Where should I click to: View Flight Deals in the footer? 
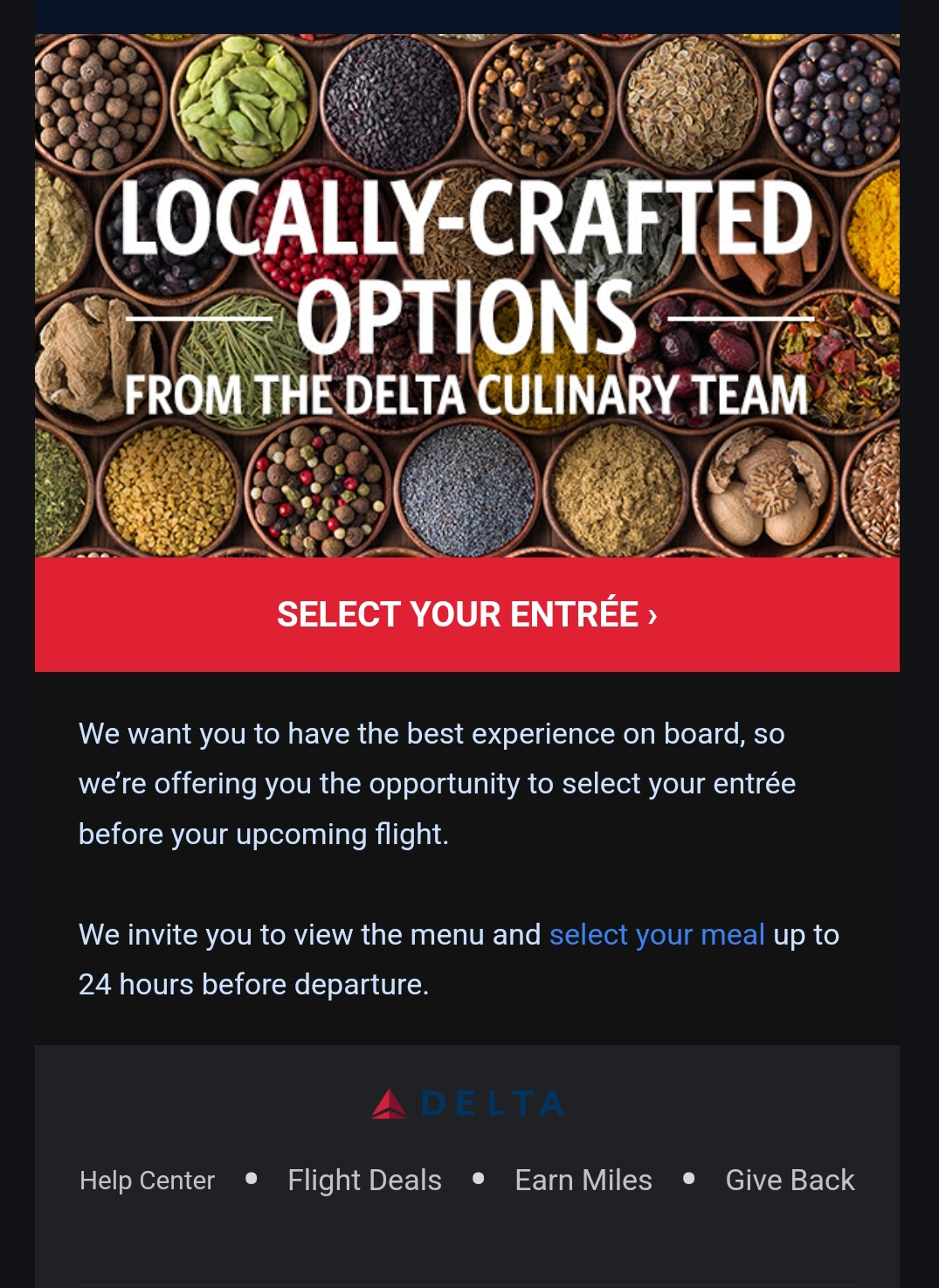click(x=364, y=1181)
